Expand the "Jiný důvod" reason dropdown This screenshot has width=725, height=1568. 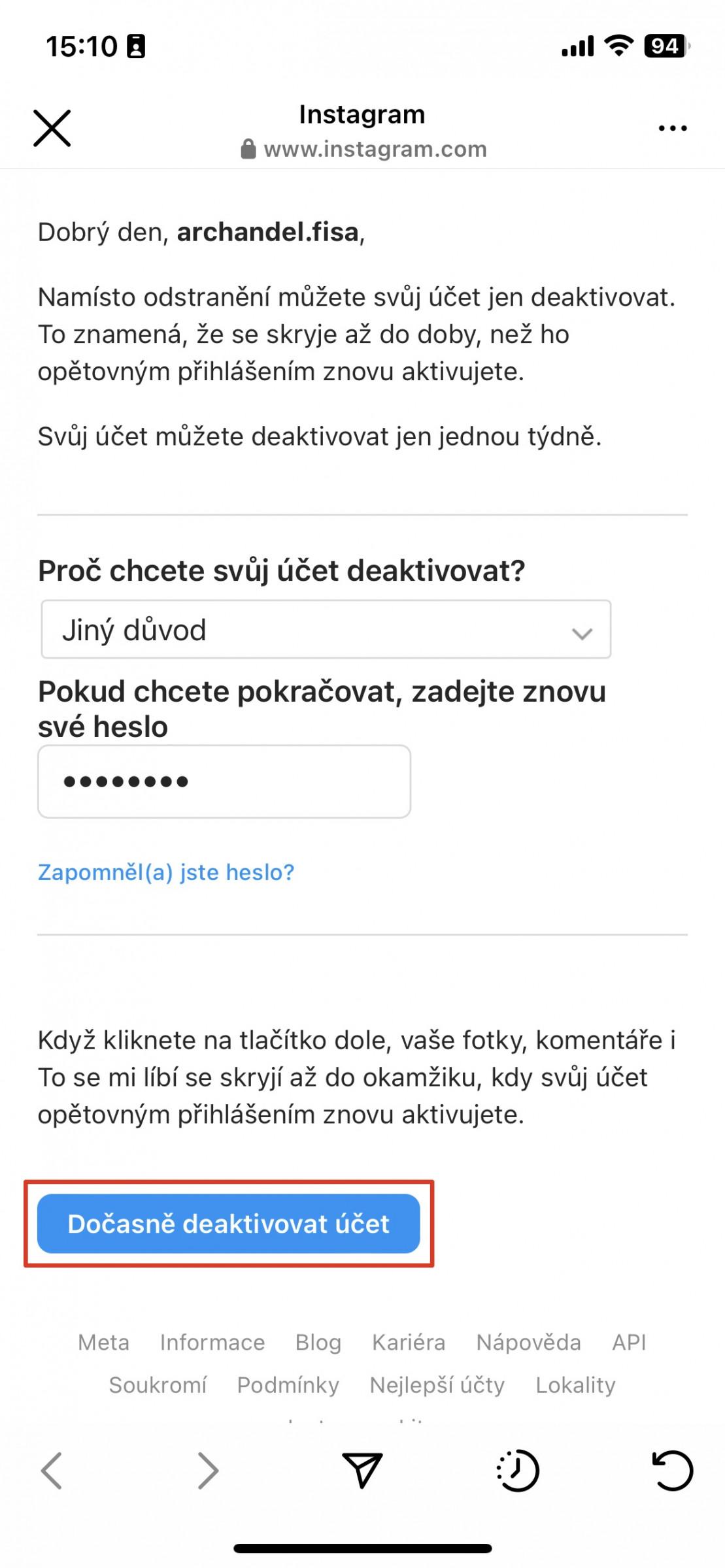tap(326, 629)
